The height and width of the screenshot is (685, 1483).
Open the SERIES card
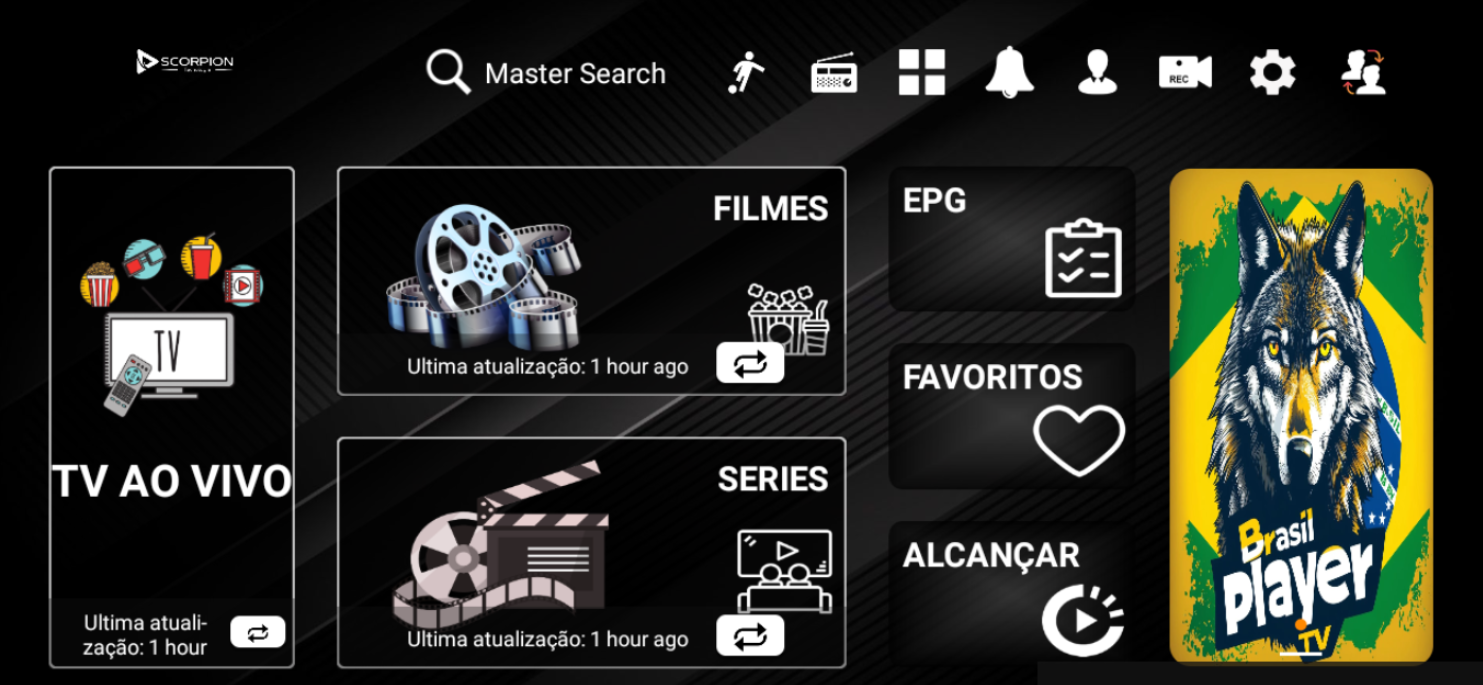(591, 540)
